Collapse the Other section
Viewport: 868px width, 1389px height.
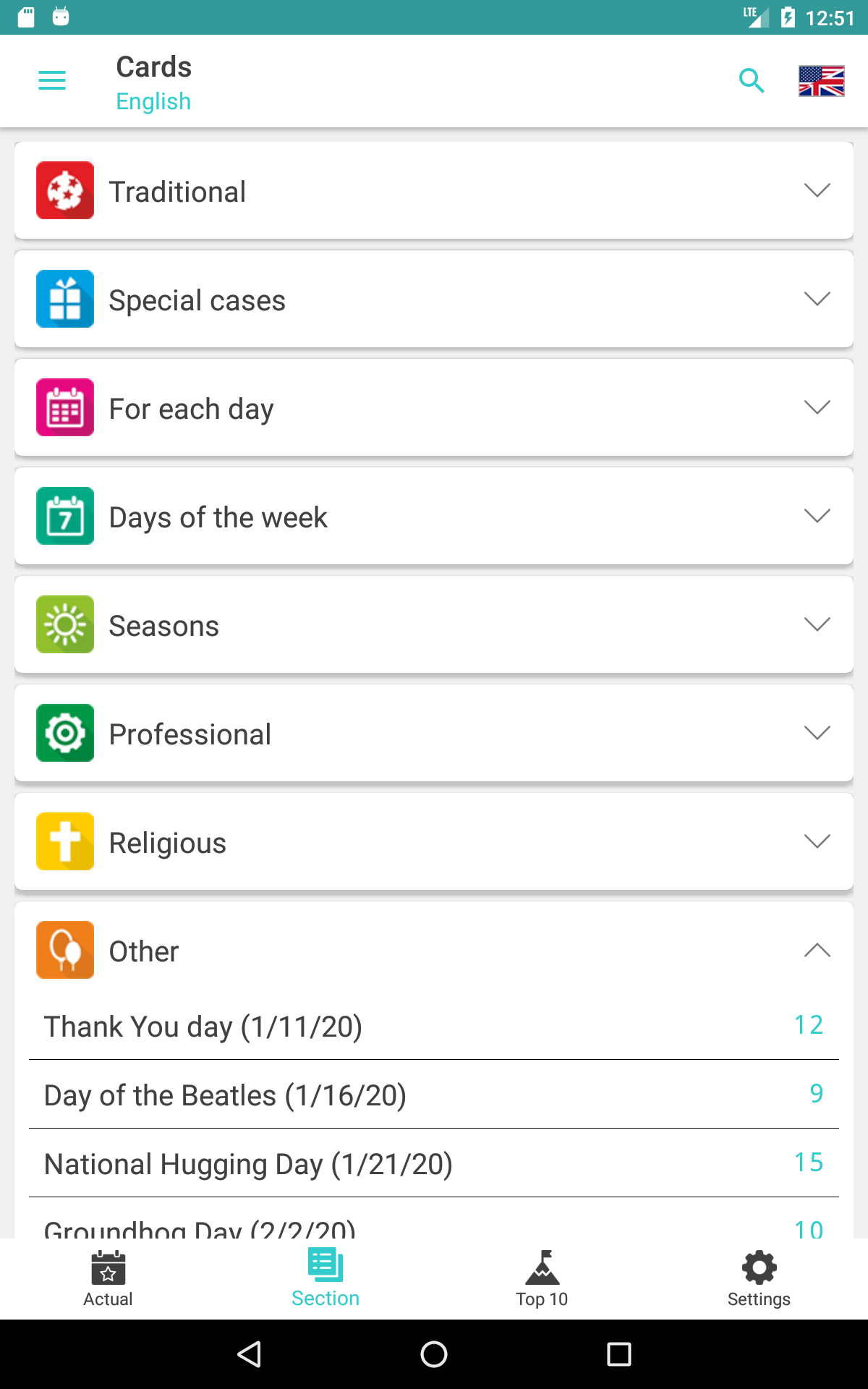click(x=434, y=951)
